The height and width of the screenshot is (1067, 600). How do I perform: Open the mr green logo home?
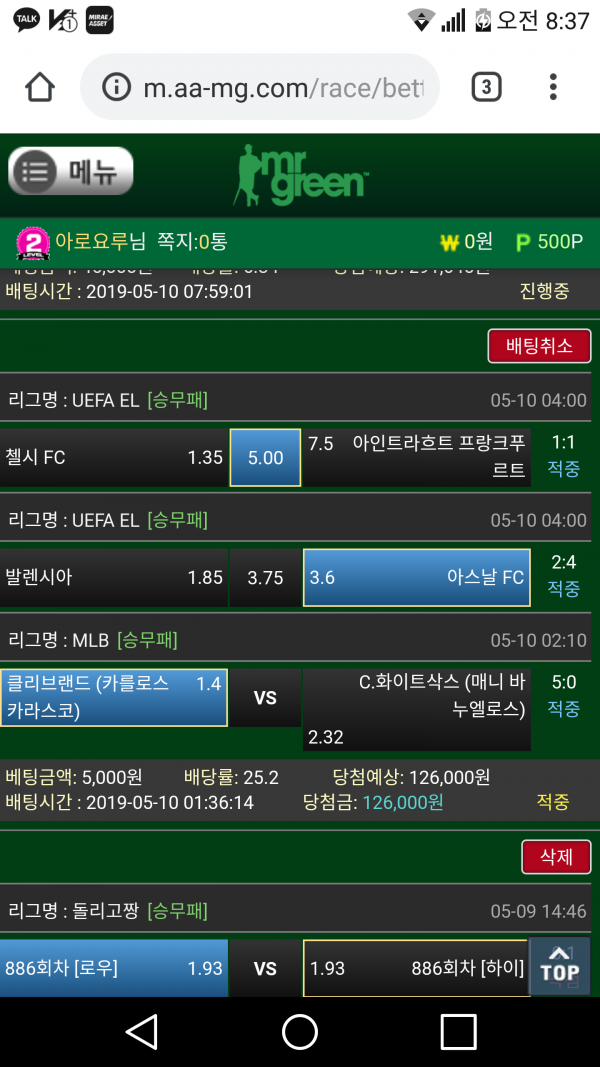point(302,173)
